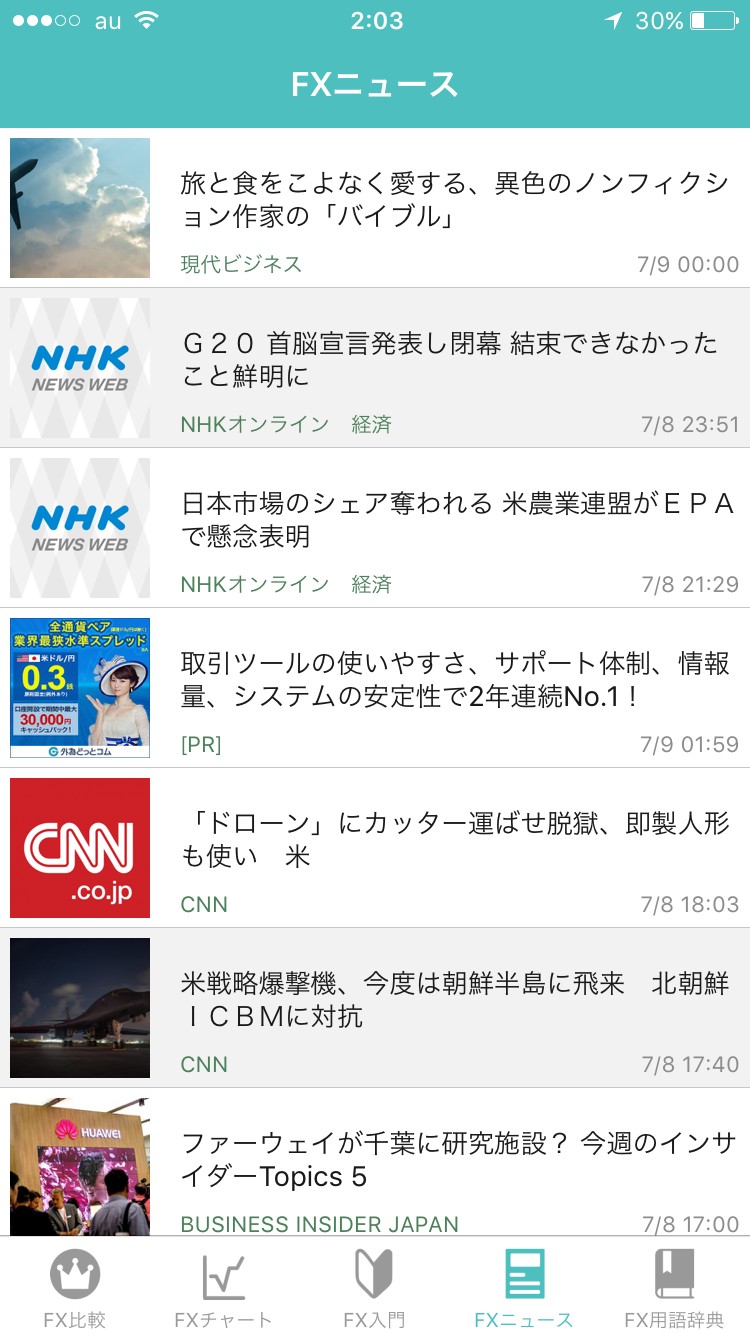
Task: Open the ファーウェイ 千葉 研究施設 article
Action: (x=458, y=1160)
